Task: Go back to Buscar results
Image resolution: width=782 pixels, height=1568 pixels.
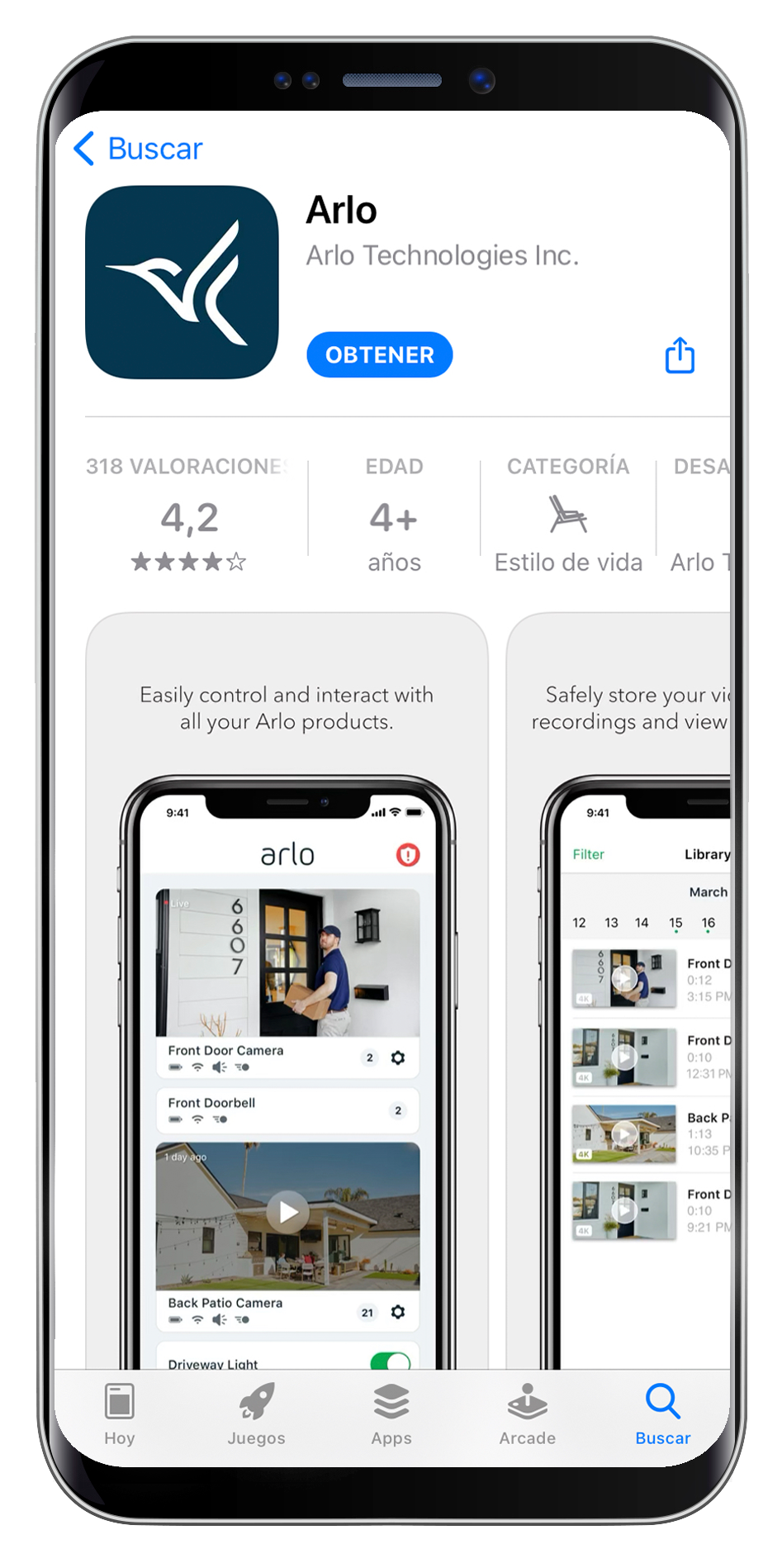Action: coord(138,149)
